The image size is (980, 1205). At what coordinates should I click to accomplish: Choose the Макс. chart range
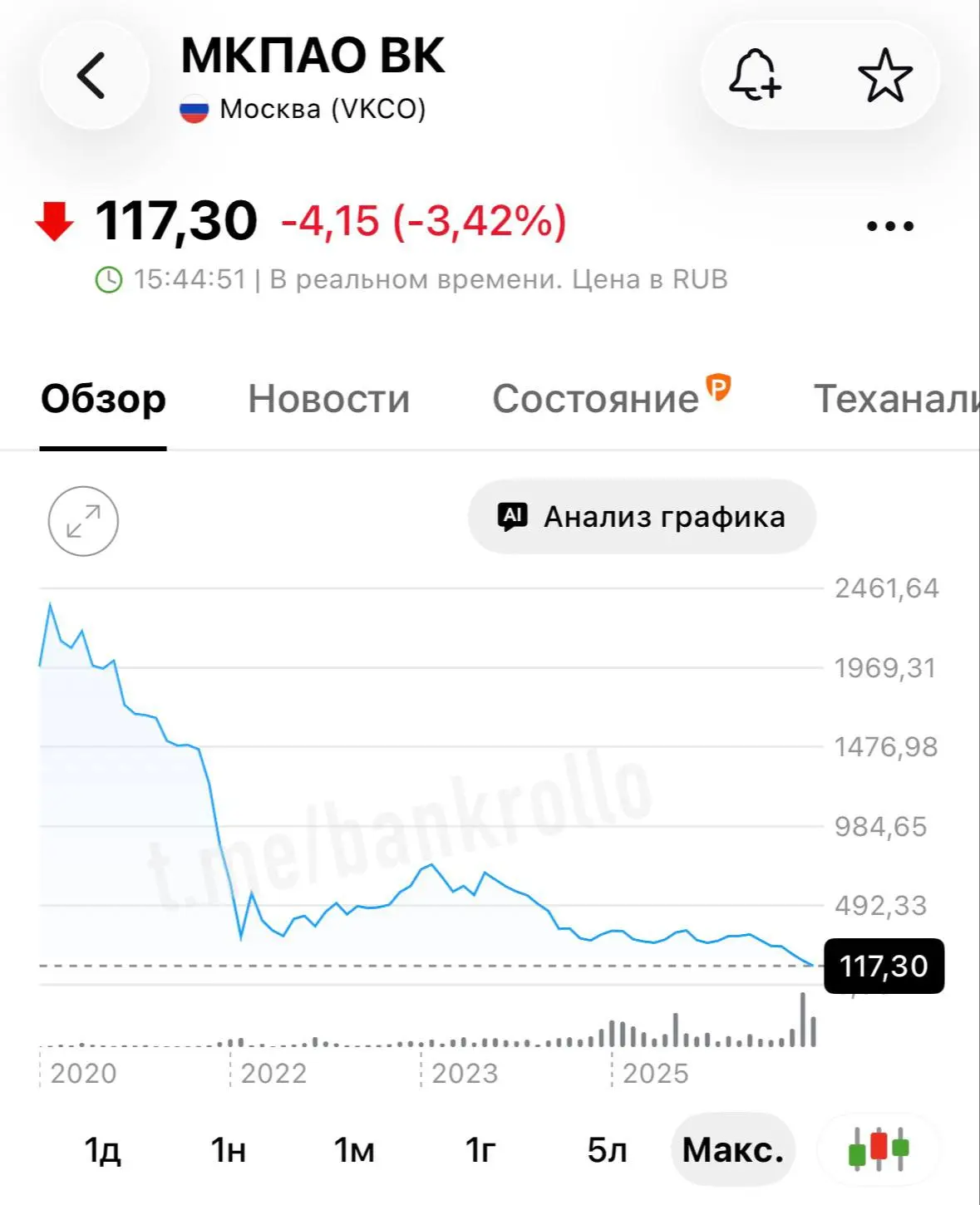point(733,1150)
